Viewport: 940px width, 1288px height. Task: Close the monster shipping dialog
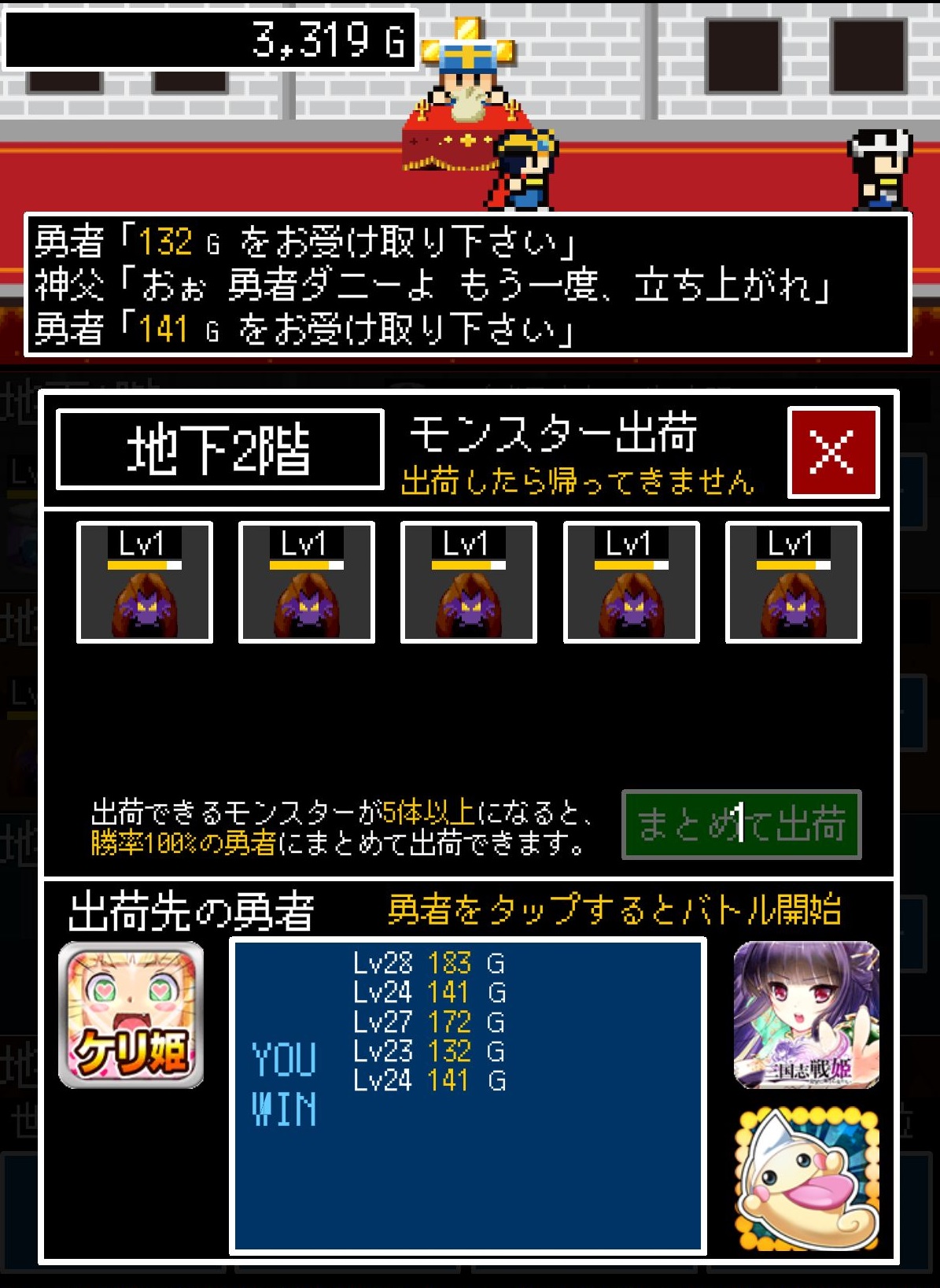click(x=833, y=452)
